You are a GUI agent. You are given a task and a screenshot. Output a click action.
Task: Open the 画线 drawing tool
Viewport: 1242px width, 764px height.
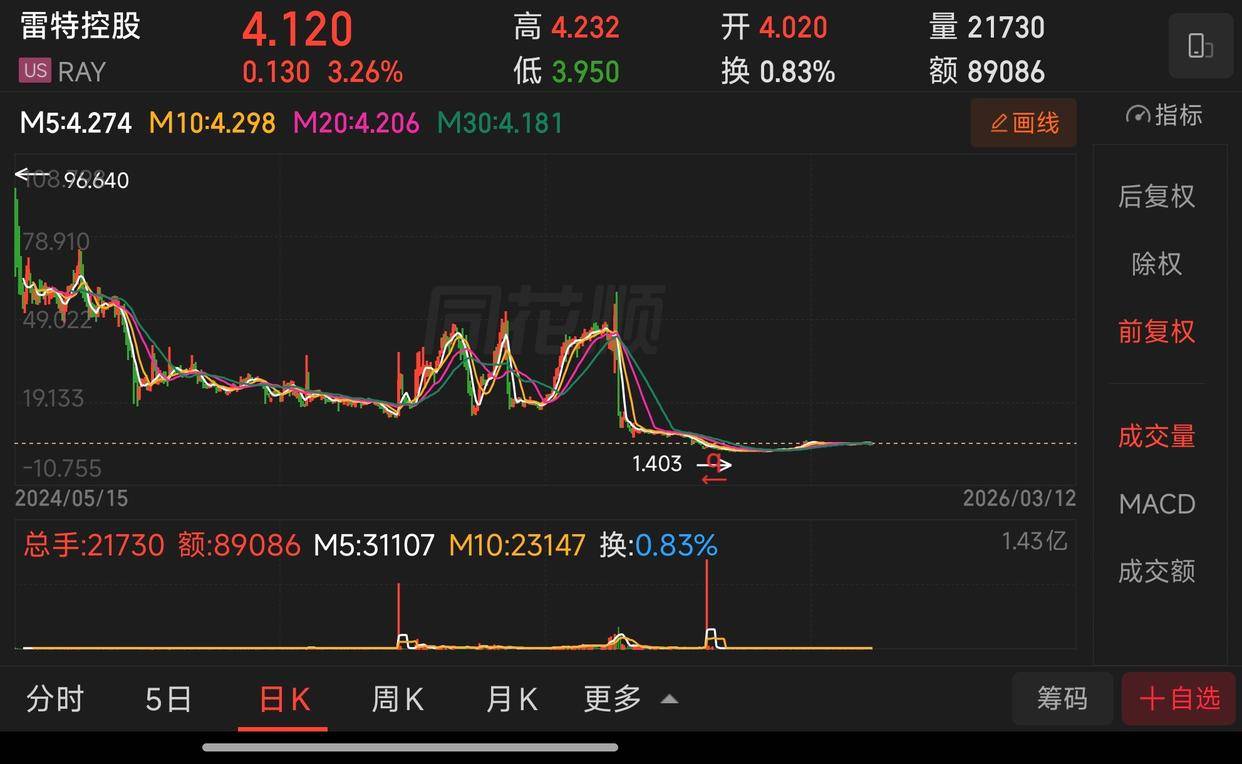[x=1023, y=123]
